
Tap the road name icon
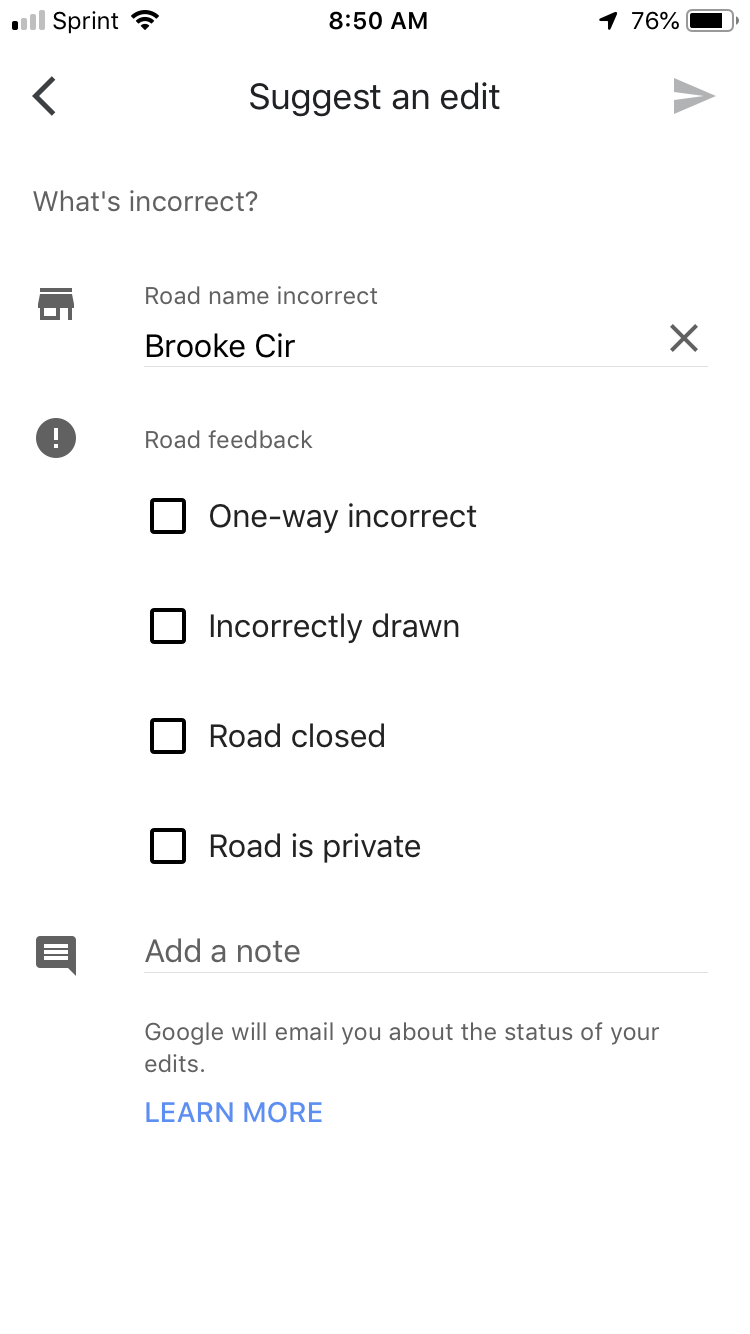coord(55,303)
